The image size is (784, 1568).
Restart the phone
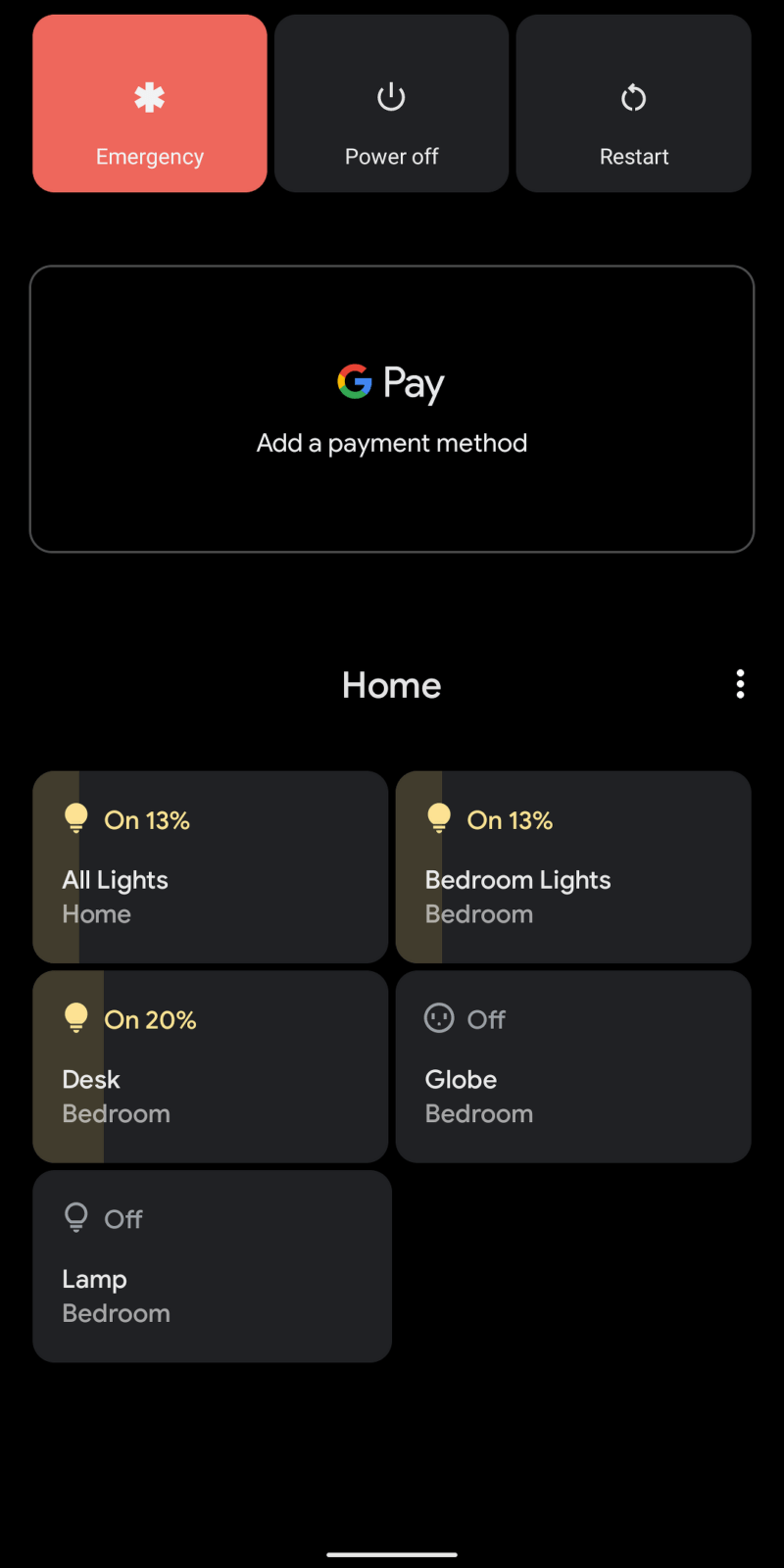(634, 104)
